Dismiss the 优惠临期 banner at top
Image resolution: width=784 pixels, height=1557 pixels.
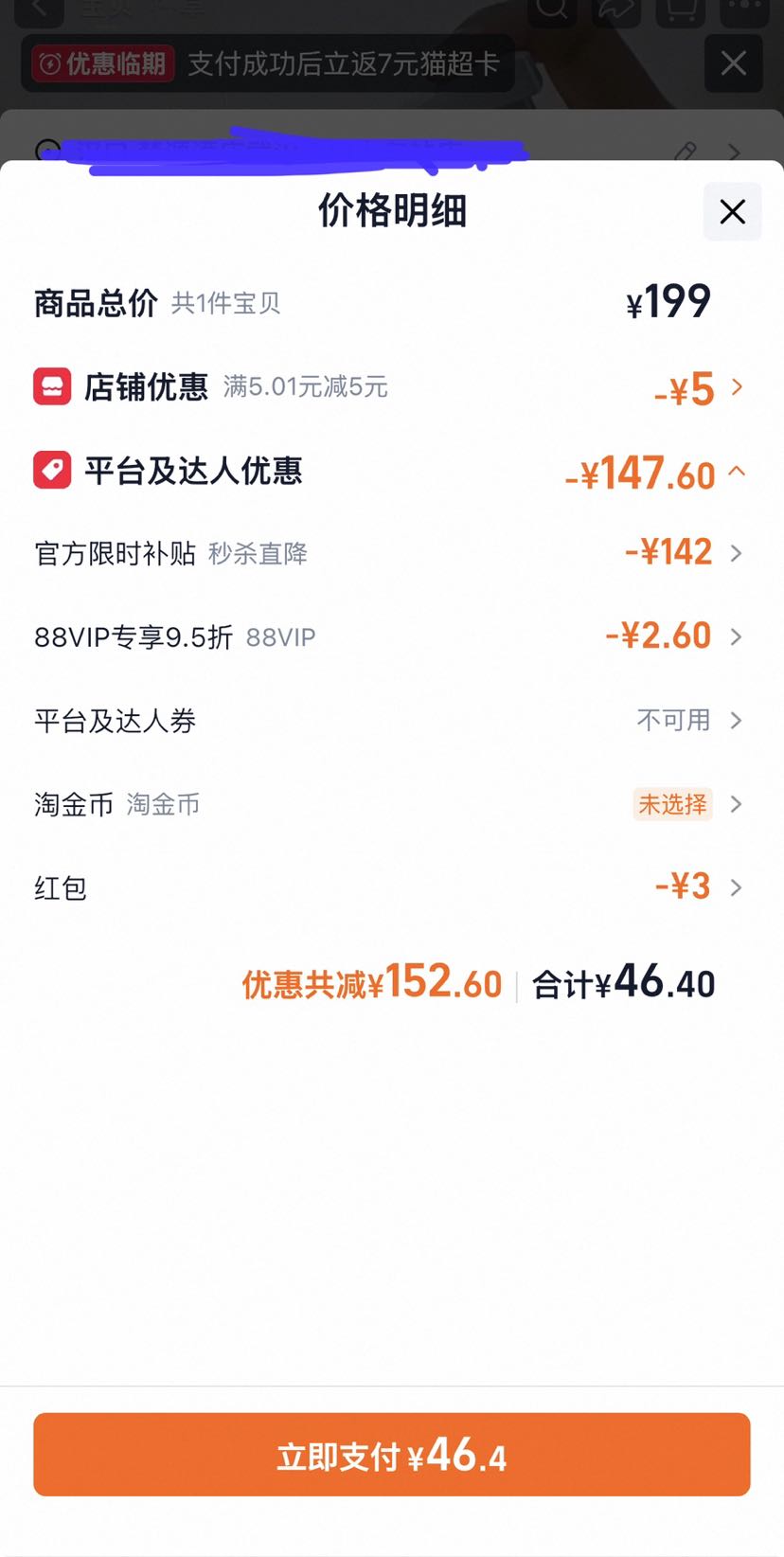point(734,63)
